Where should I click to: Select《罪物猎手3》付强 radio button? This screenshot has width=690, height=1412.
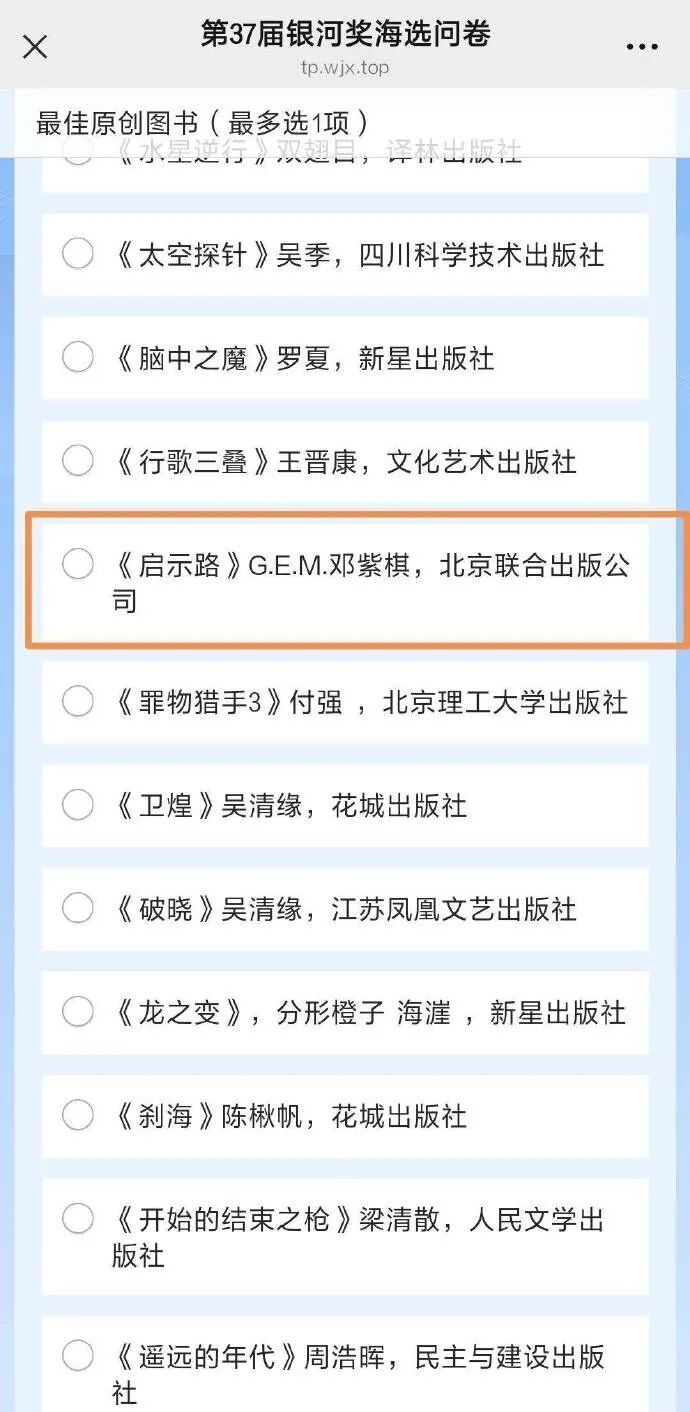coord(78,702)
